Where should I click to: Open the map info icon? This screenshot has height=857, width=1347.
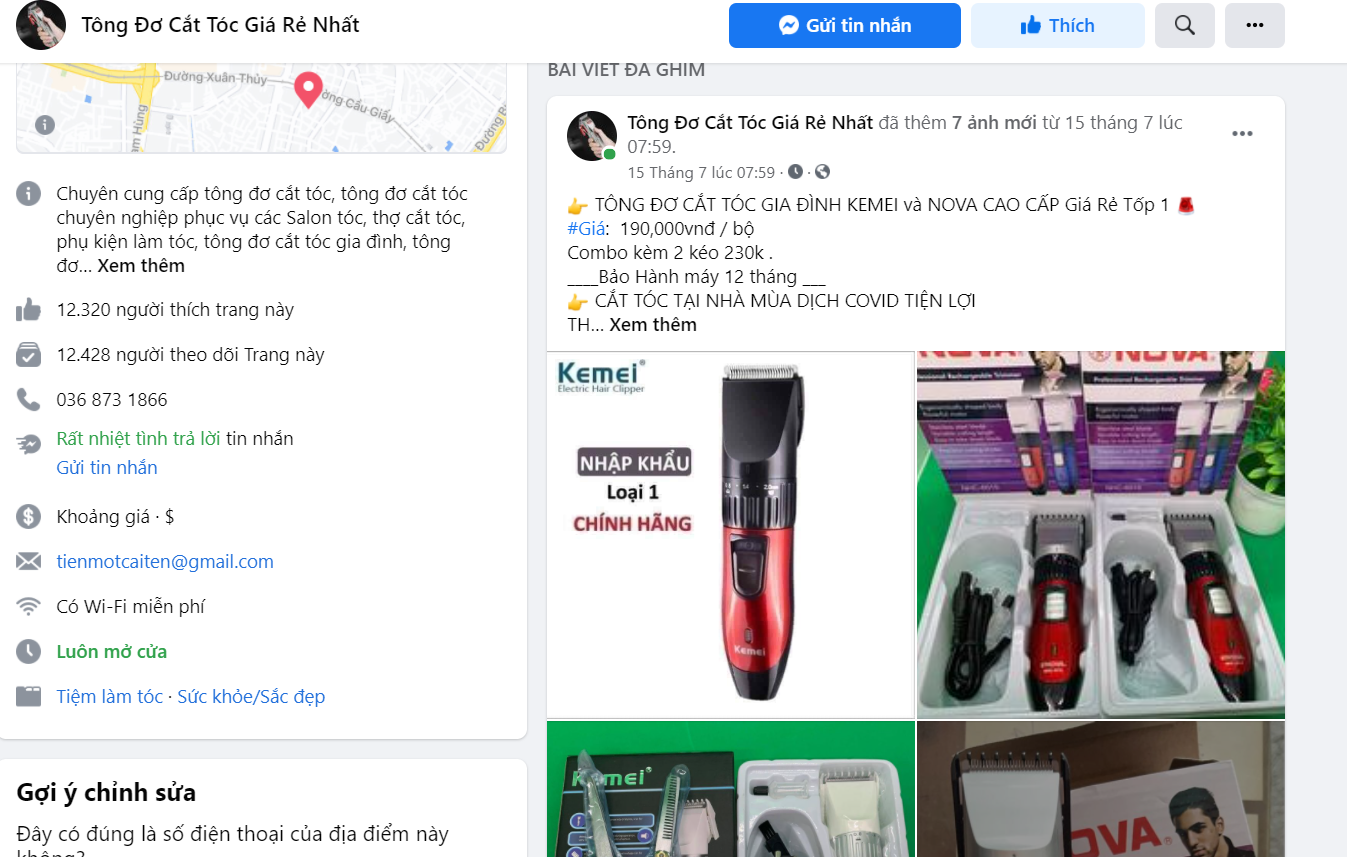point(44,125)
